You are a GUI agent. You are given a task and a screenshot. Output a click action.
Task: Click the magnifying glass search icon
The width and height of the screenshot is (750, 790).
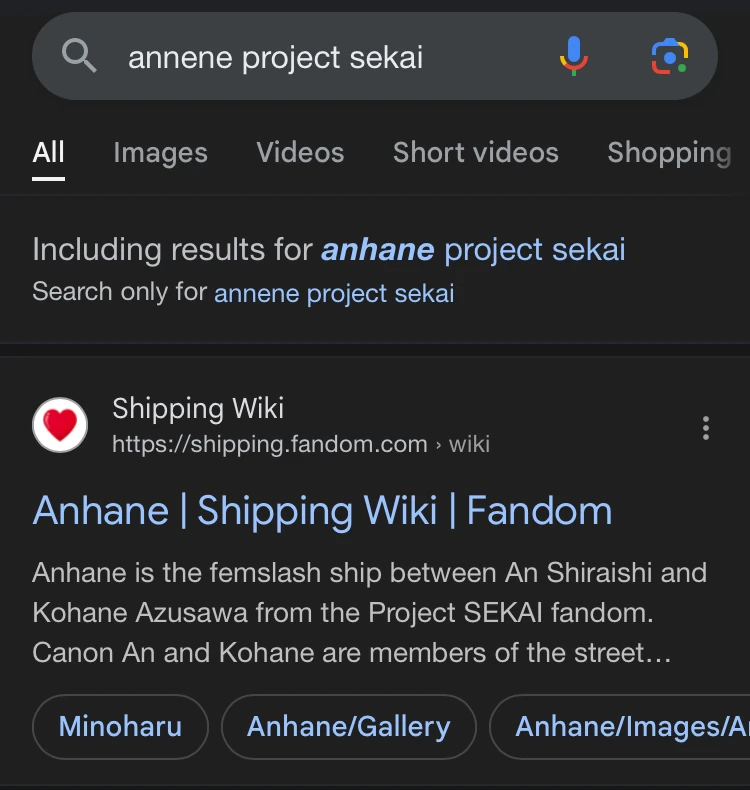tap(79, 56)
